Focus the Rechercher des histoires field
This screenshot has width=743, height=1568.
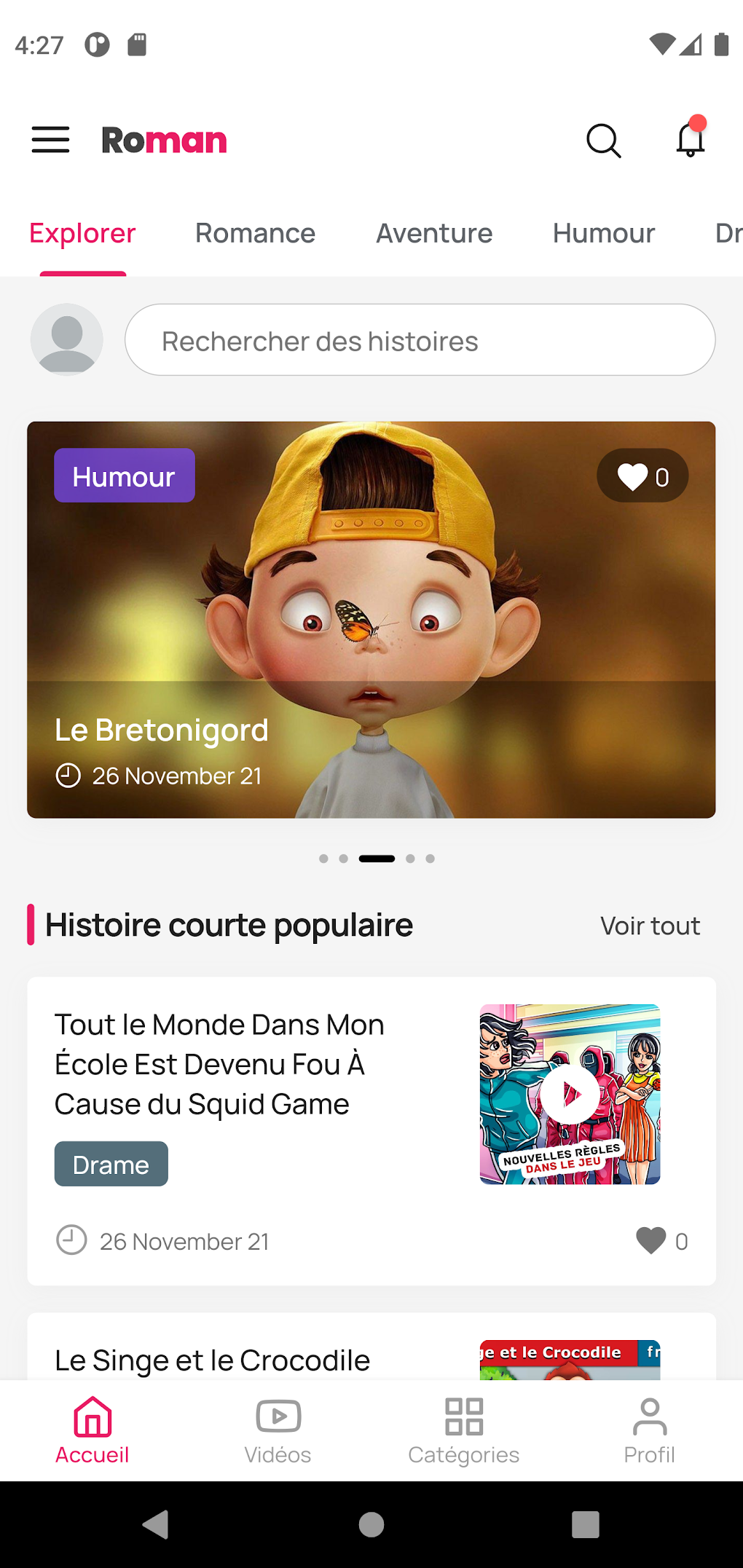[x=420, y=340]
